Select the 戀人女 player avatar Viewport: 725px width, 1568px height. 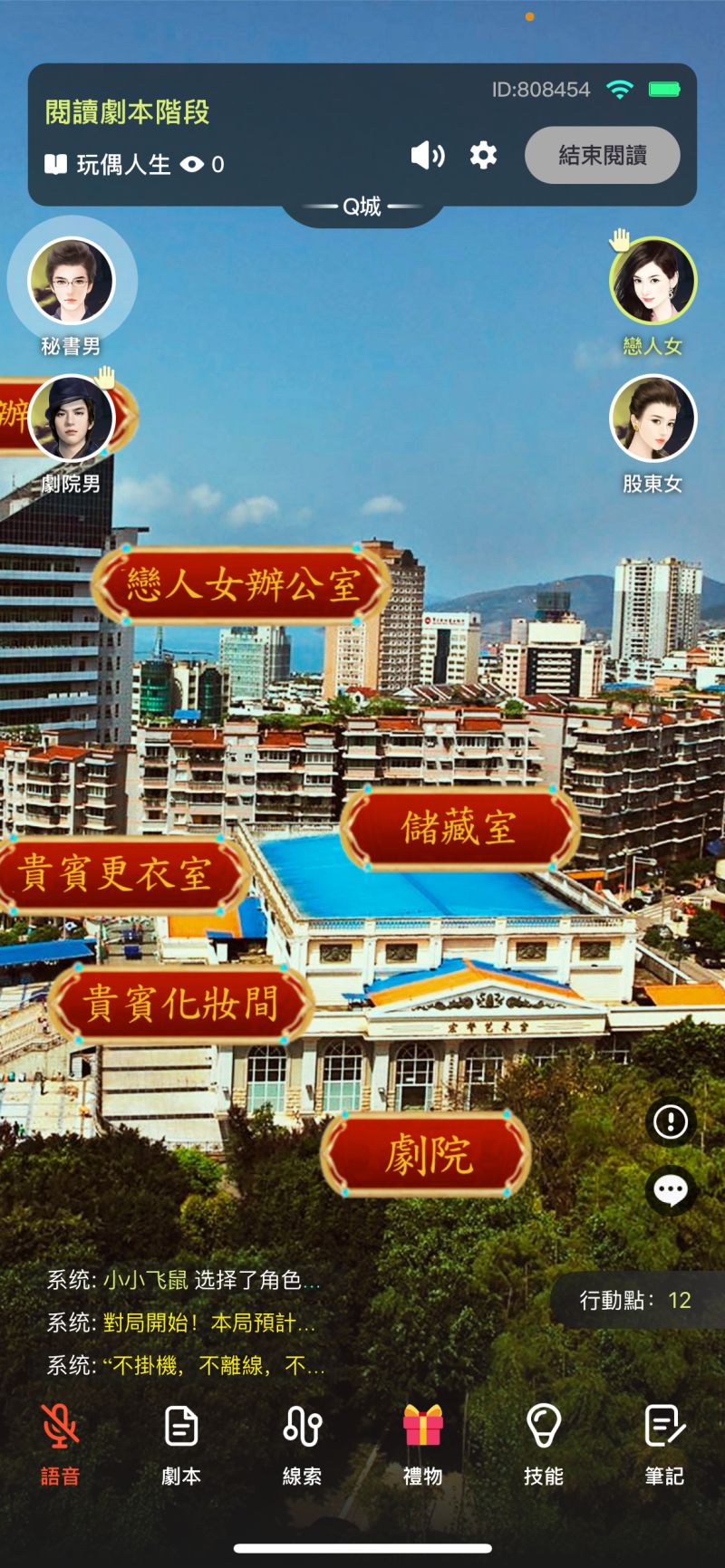pos(652,281)
